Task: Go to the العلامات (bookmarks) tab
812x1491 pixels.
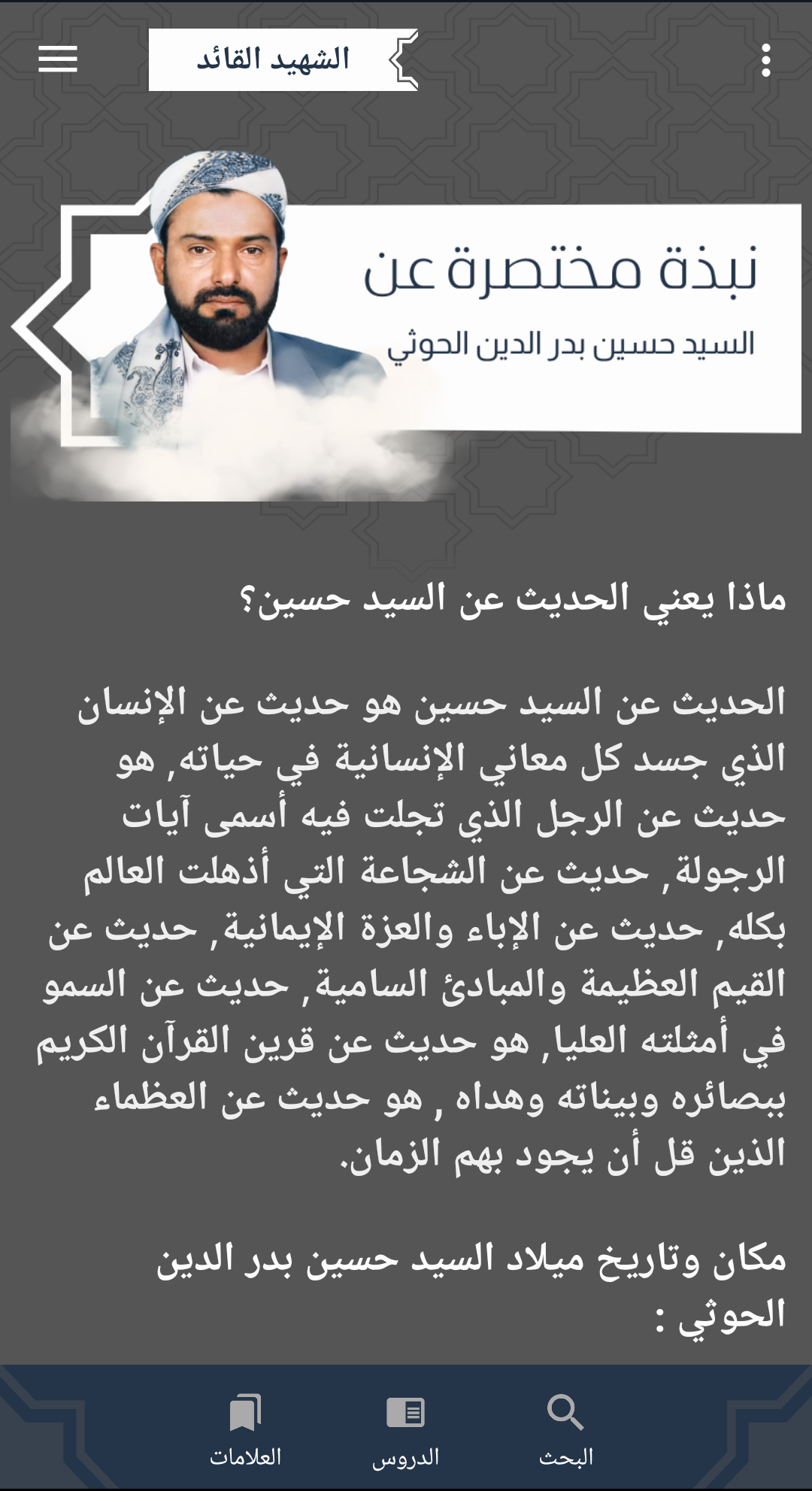Action: (245, 1429)
